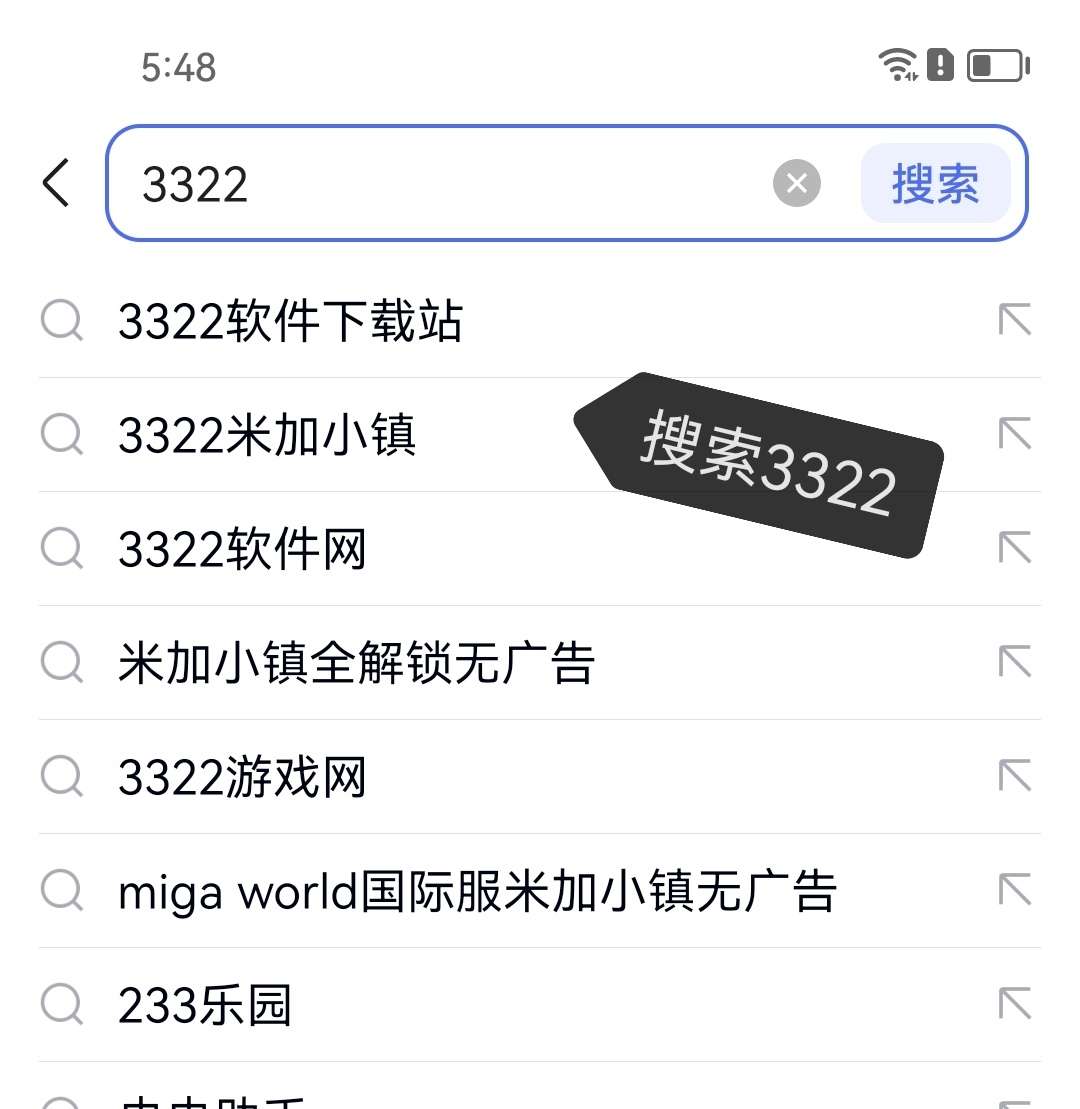Search for 米加小镇全解锁无广告
The height and width of the screenshot is (1109, 1080).
pyautogui.click(x=356, y=664)
